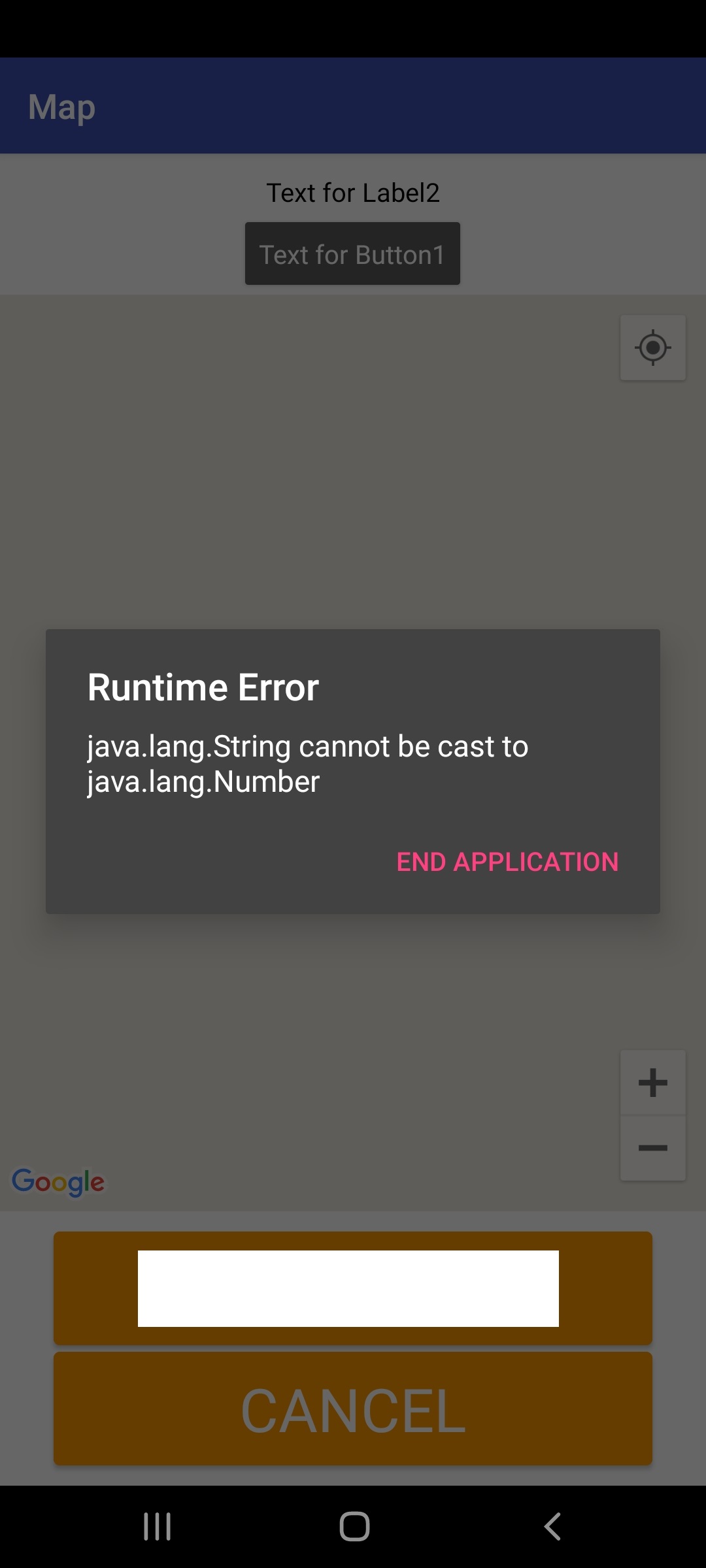This screenshot has width=706, height=1568.
Task: Zoom out on the map
Action: click(x=652, y=1148)
